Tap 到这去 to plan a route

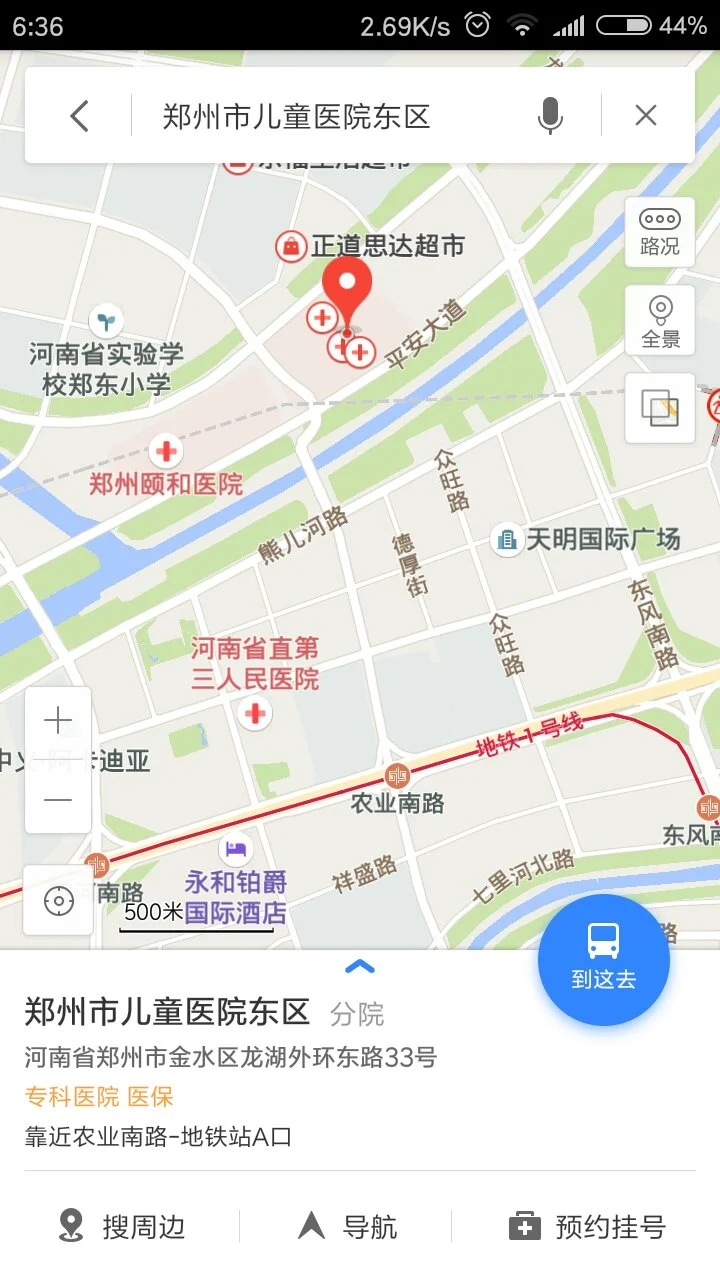point(603,959)
